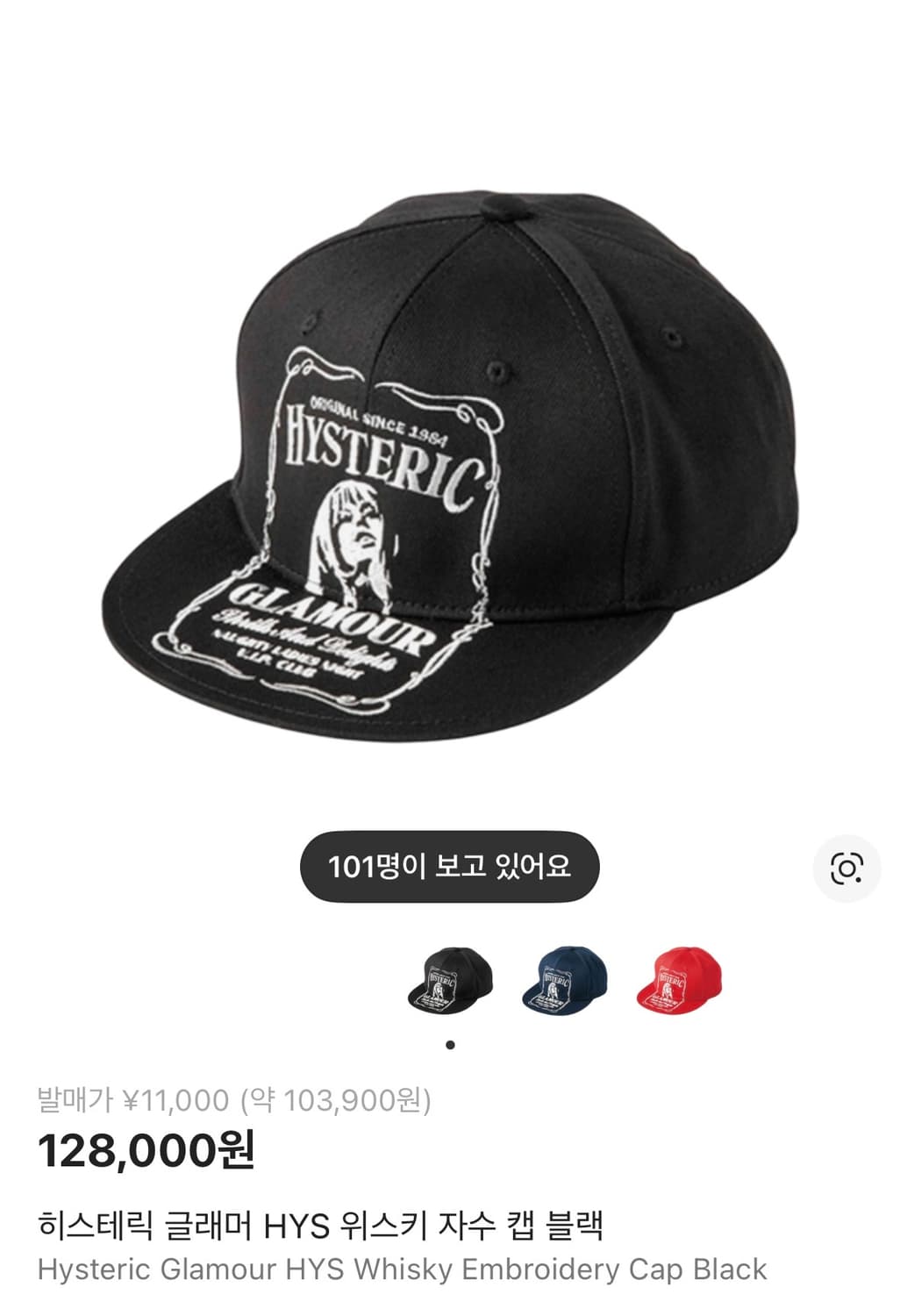The image size is (900, 1316).
Task: Click the pagination dot below color thumbnails
Action: pos(451,1043)
